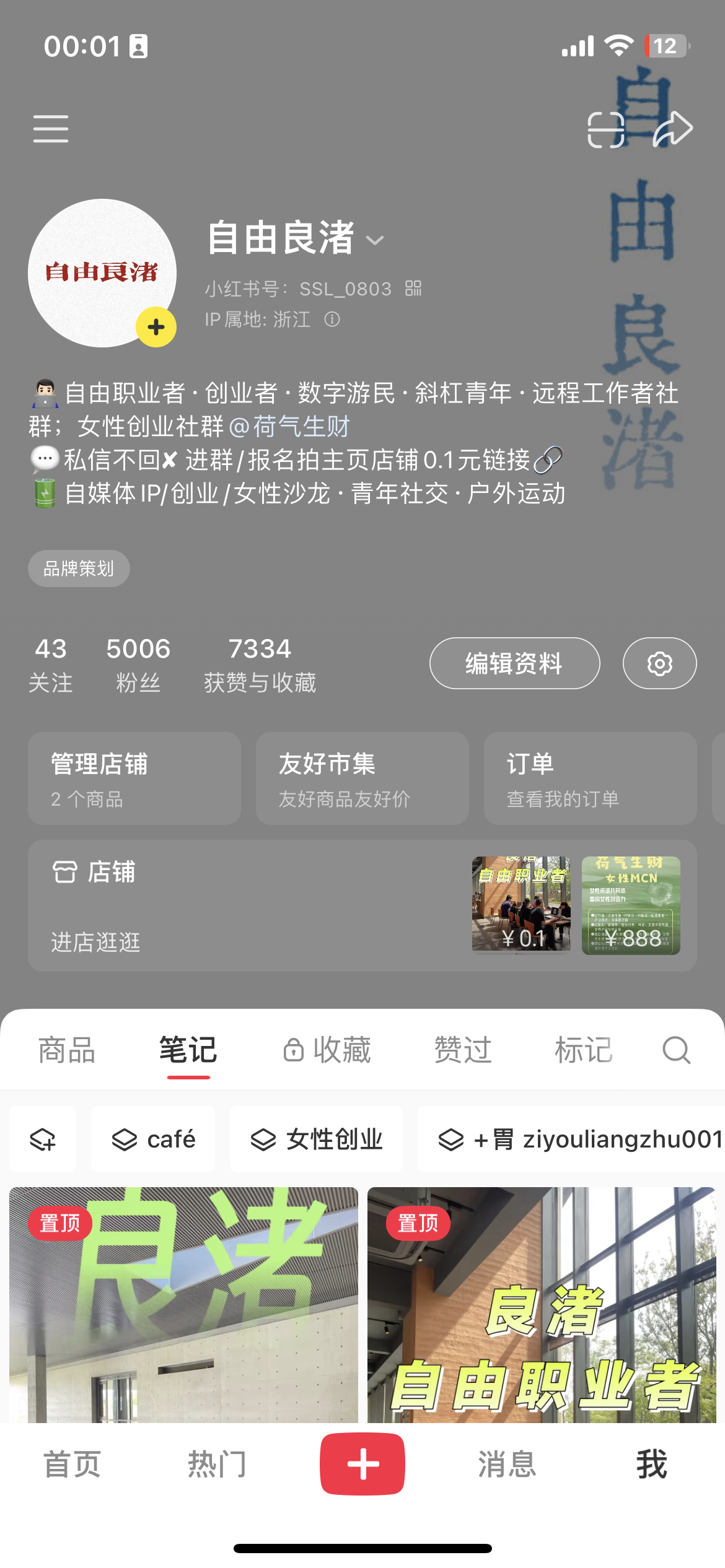Viewport: 725px width, 1568px height.
Task: Expand account switcher next to 自由良渚
Action: point(375,240)
